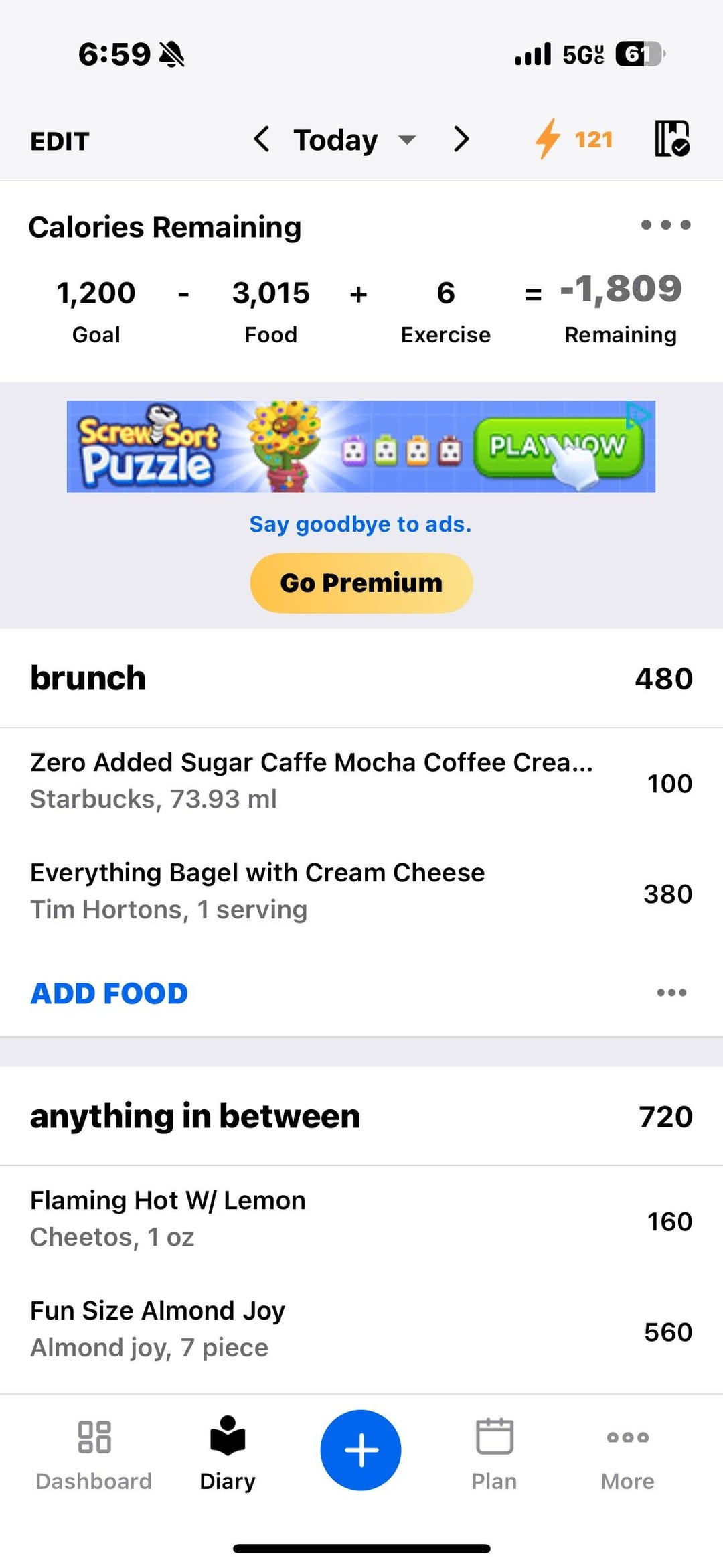Open the complete diary icon
Viewport: 723px width, 1568px height.
point(672,139)
